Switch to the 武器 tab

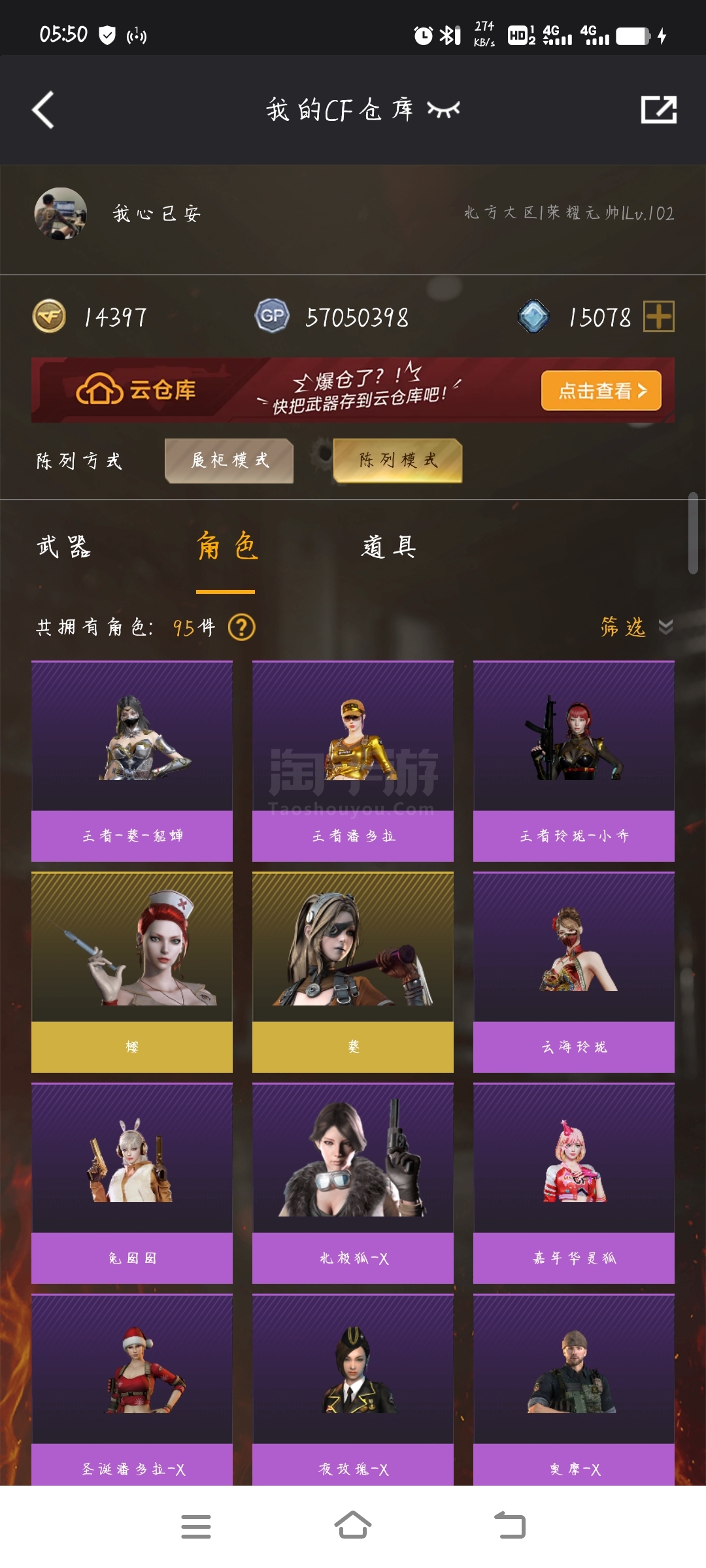(x=64, y=547)
